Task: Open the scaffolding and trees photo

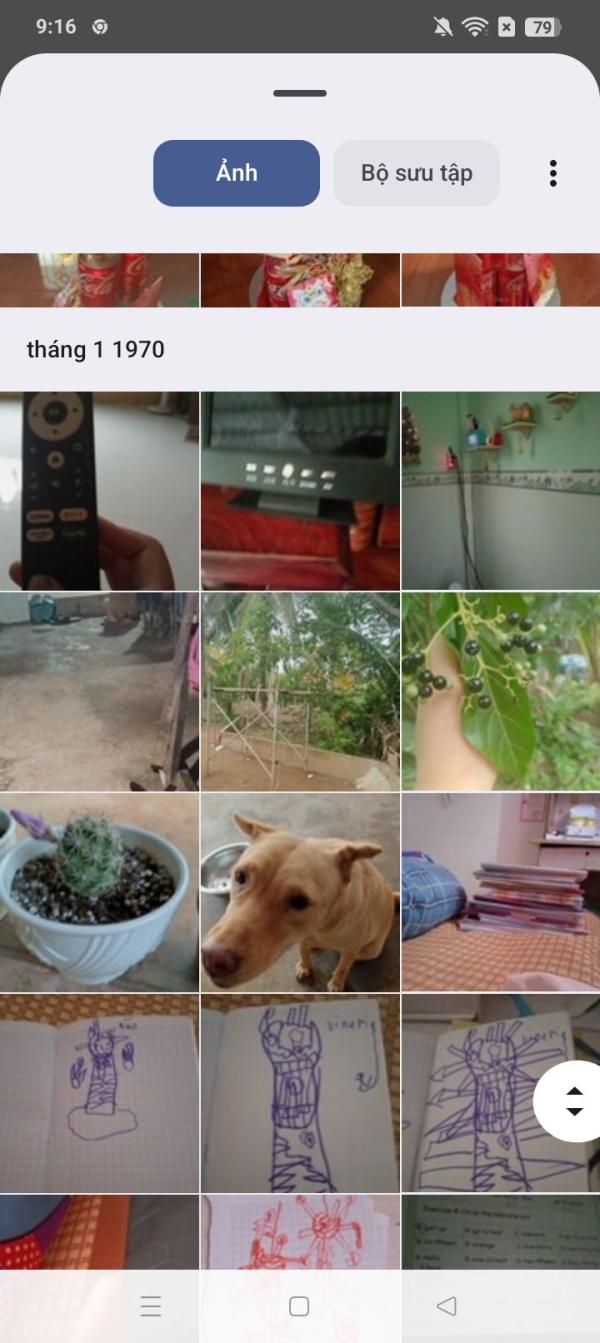Action: pos(300,692)
